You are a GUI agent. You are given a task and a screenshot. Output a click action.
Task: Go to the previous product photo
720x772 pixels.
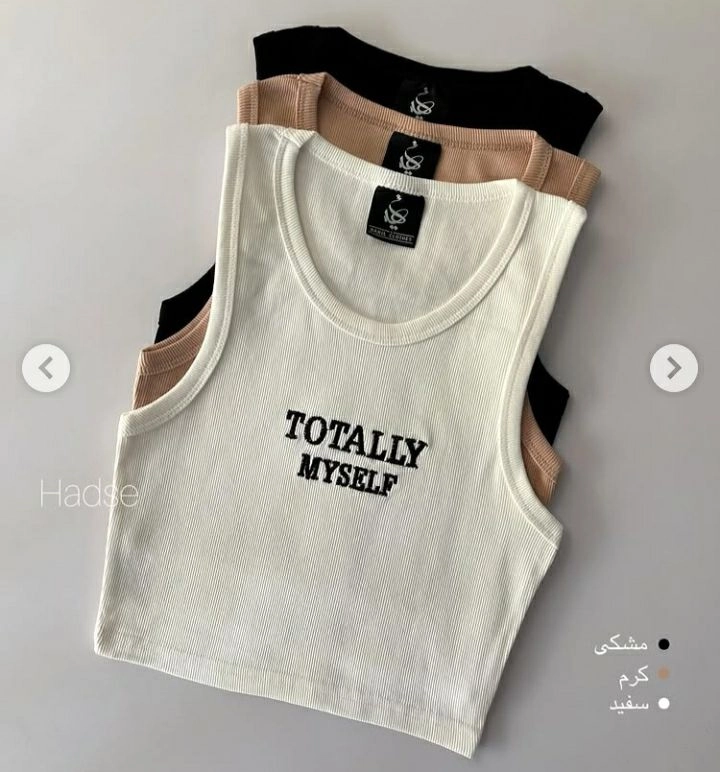(x=46, y=368)
